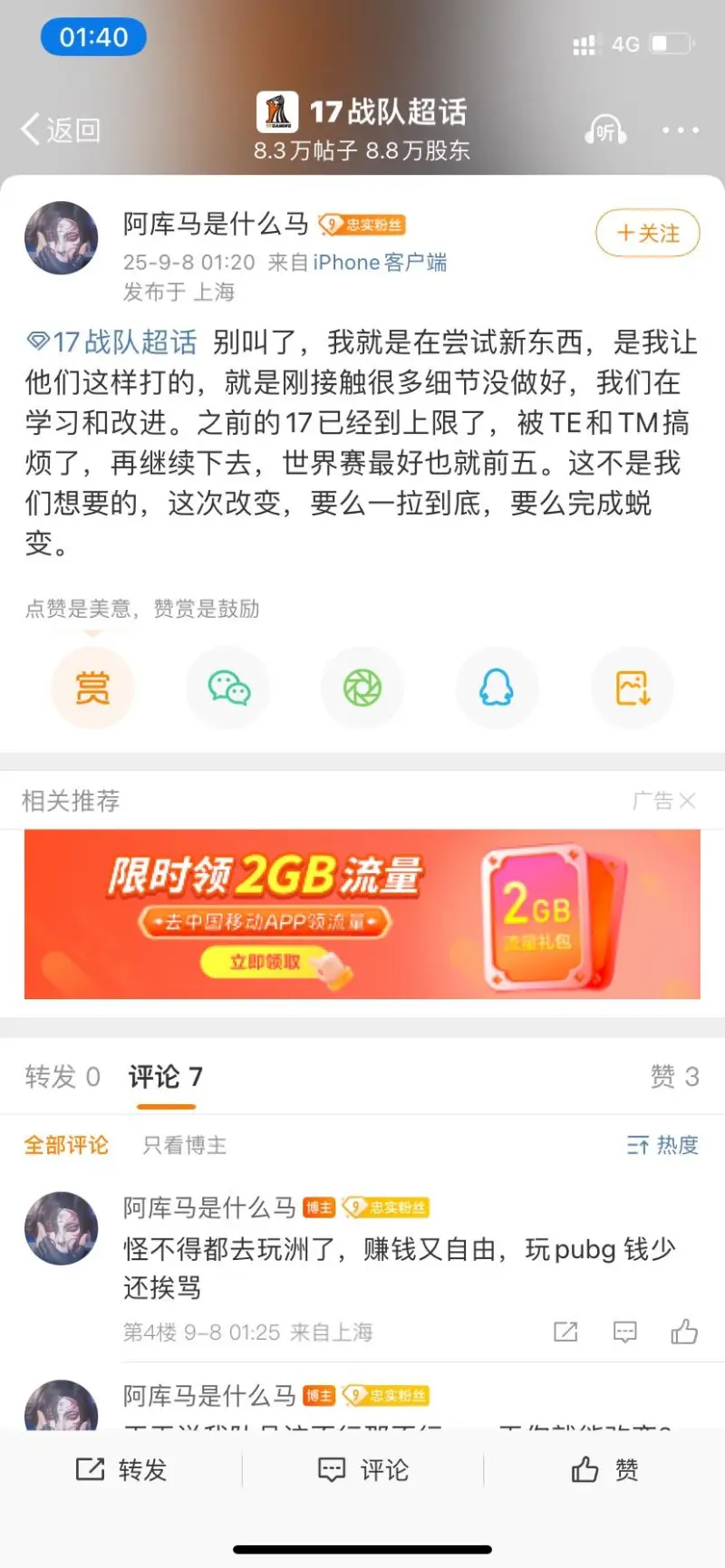Write a comment via bottom 评论 button

362,1469
